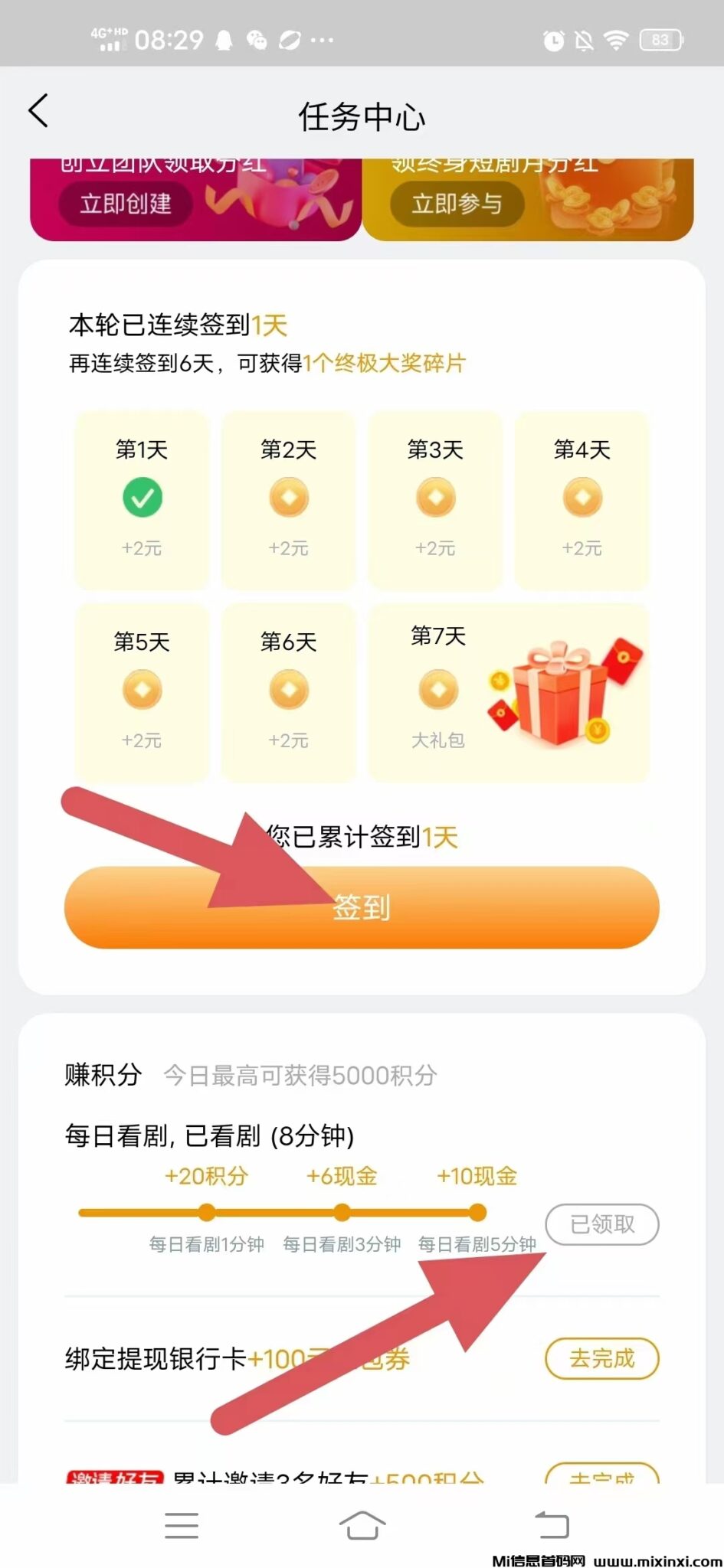This screenshot has height=1568, width=724.
Task: Go back from 任务中心 page
Action: pyautogui.click(x=38, y=111)
